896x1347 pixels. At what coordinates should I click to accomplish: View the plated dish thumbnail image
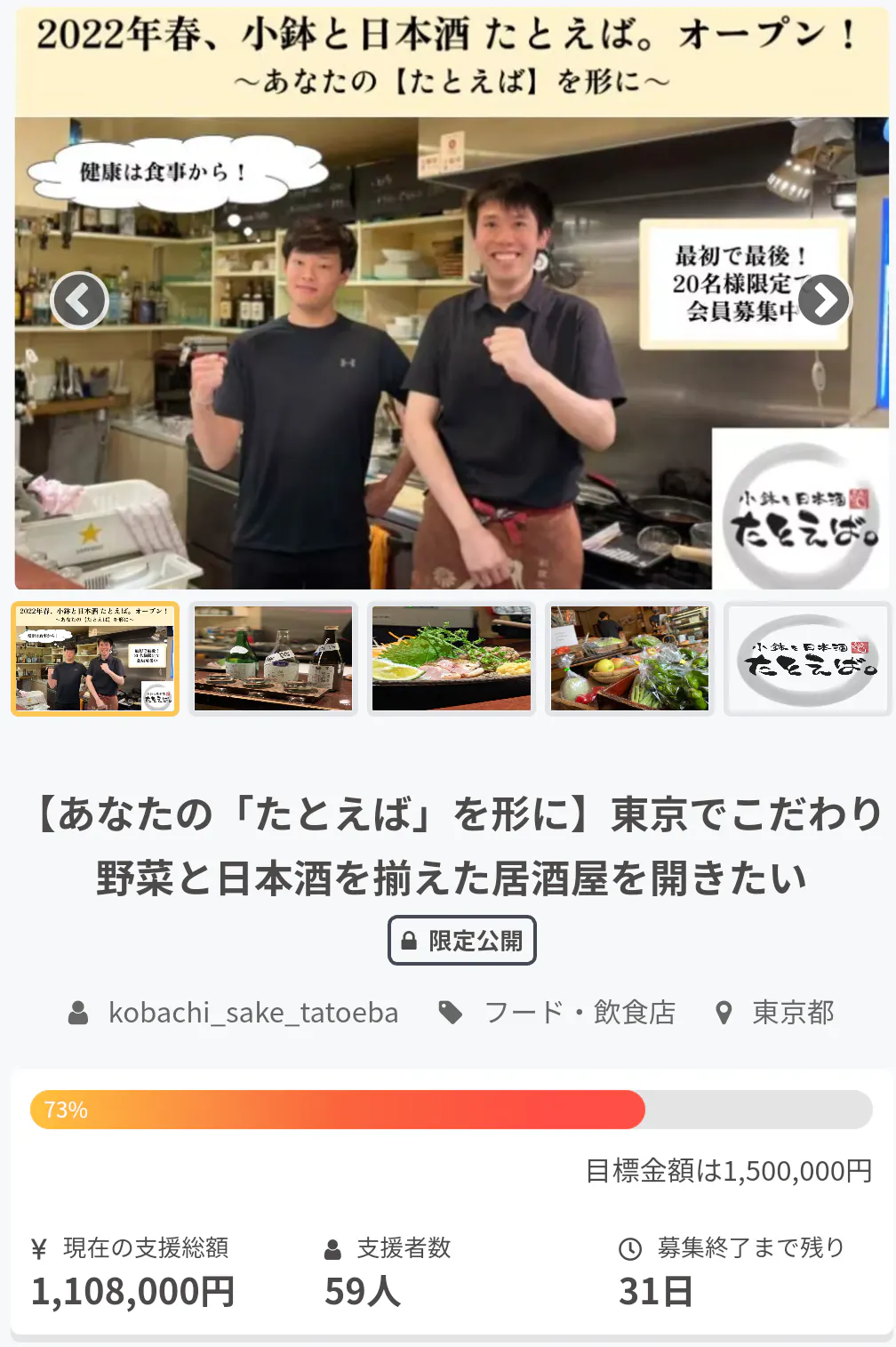(452, 659)
